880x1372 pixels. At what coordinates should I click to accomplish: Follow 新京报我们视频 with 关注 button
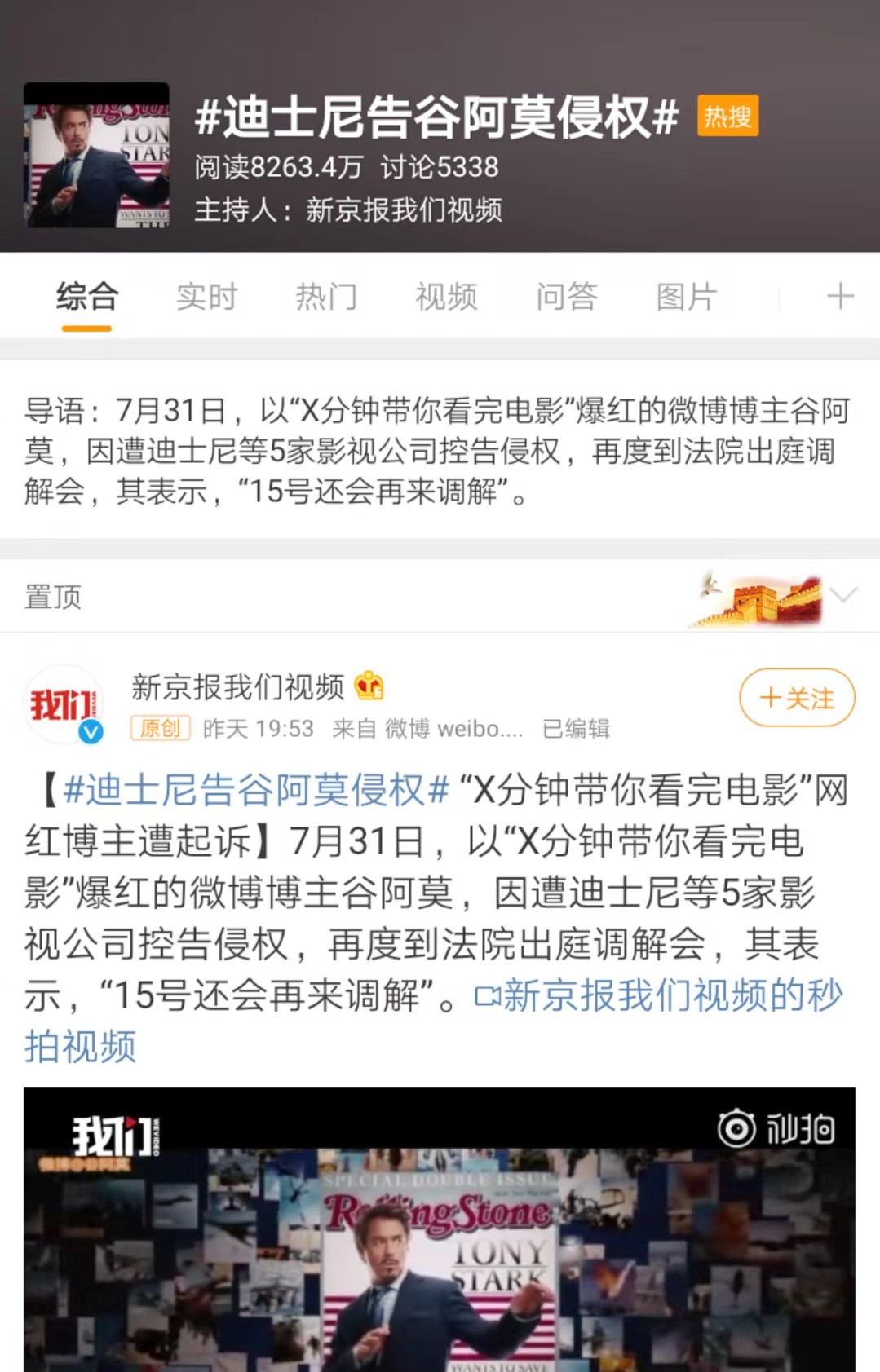797,698
